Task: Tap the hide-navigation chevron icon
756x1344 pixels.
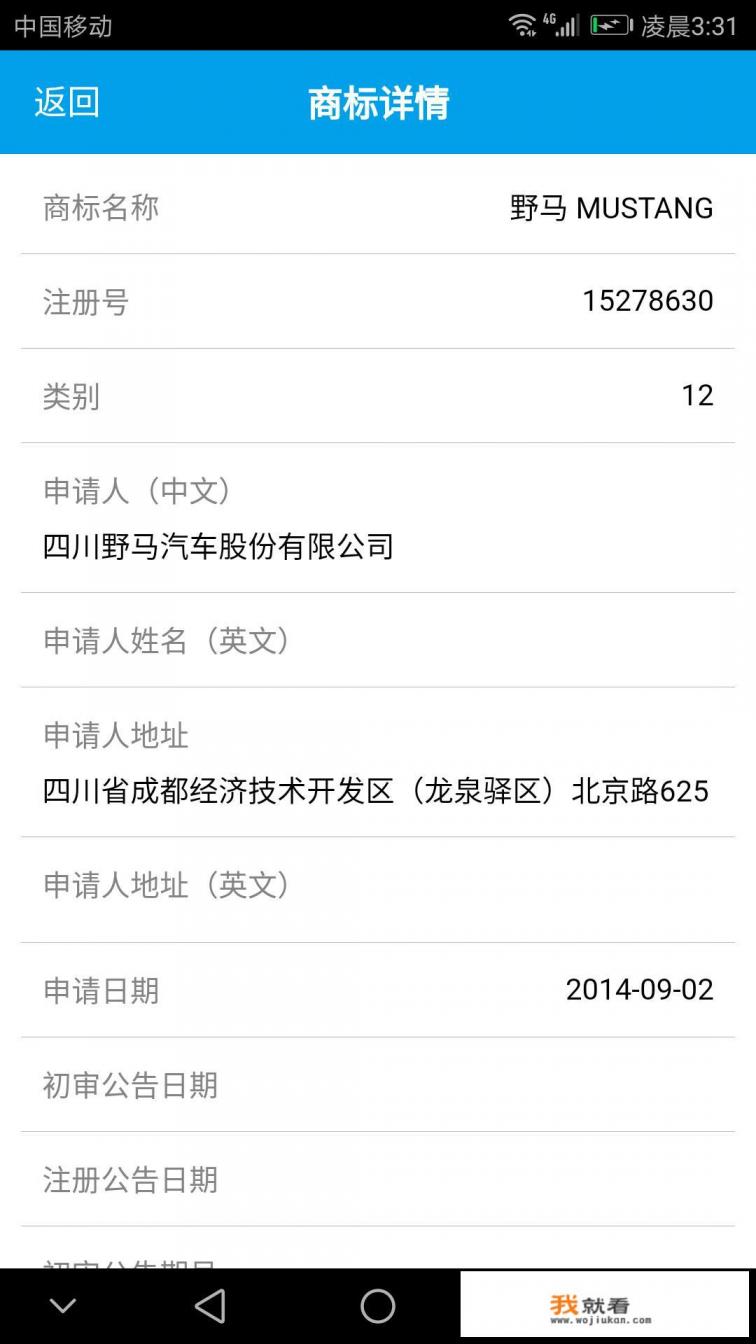Action: 62,1305
